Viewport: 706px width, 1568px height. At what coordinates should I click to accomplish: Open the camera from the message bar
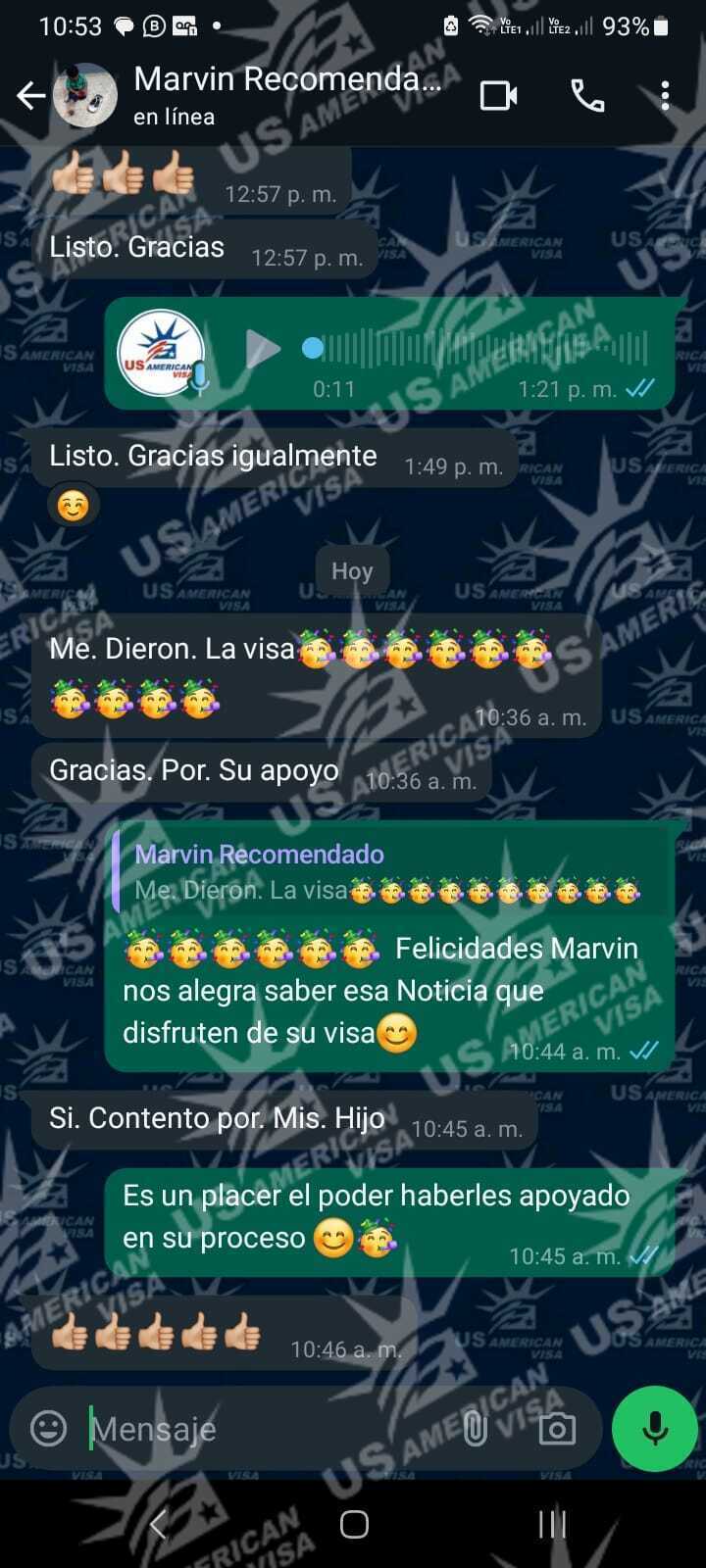point(557,1429)
